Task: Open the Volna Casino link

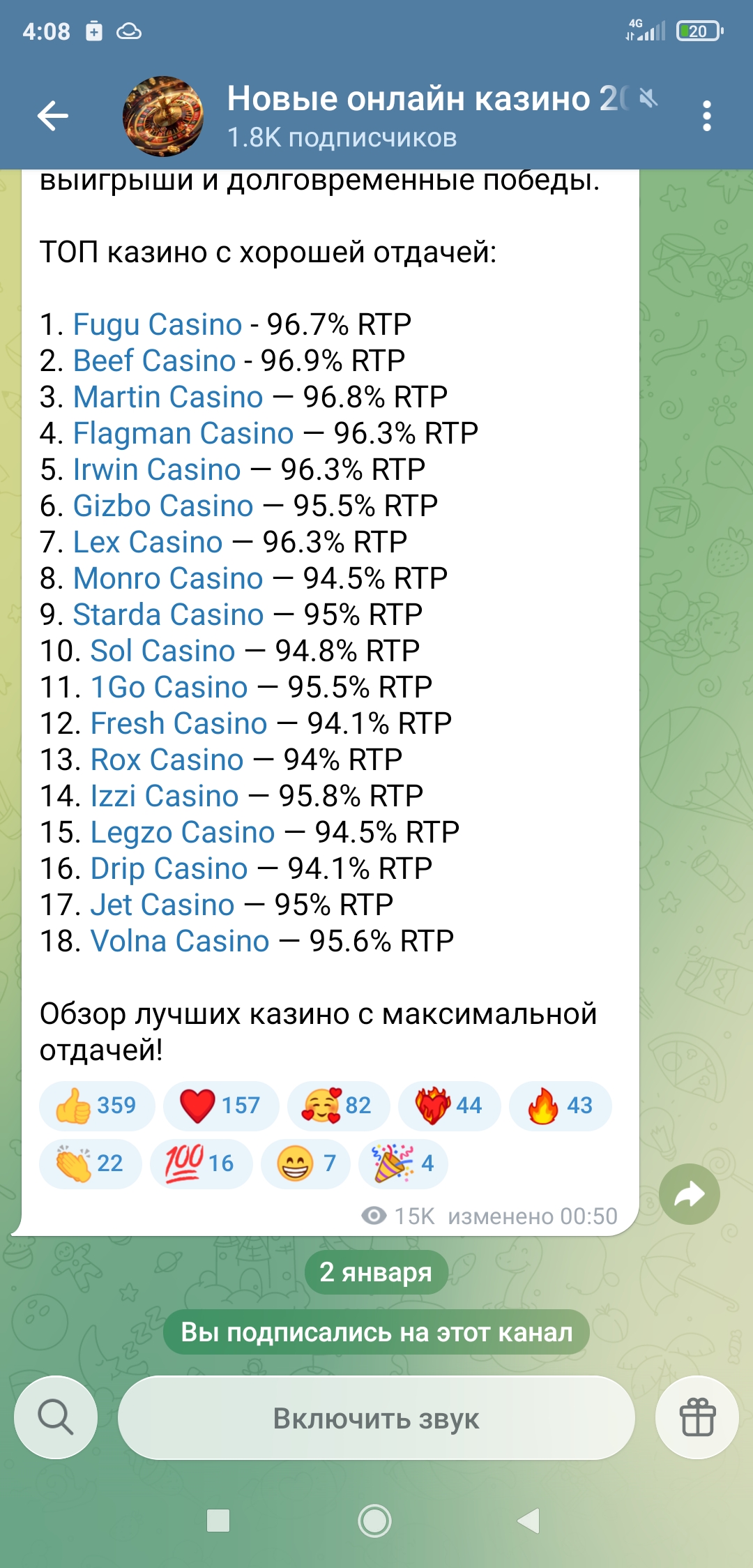Action: [x=180, y=942]
